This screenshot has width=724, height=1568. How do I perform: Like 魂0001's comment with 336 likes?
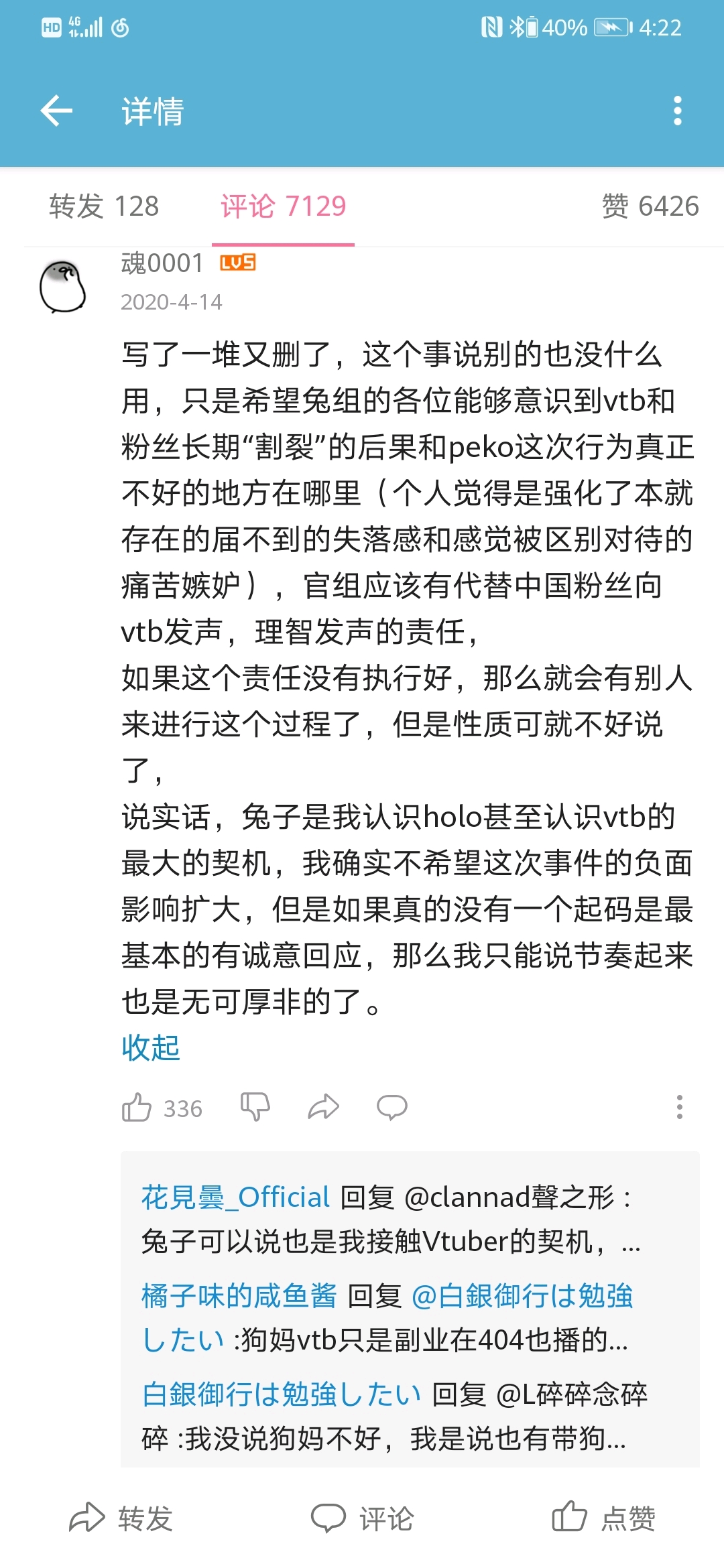[x=137, y=1108]
